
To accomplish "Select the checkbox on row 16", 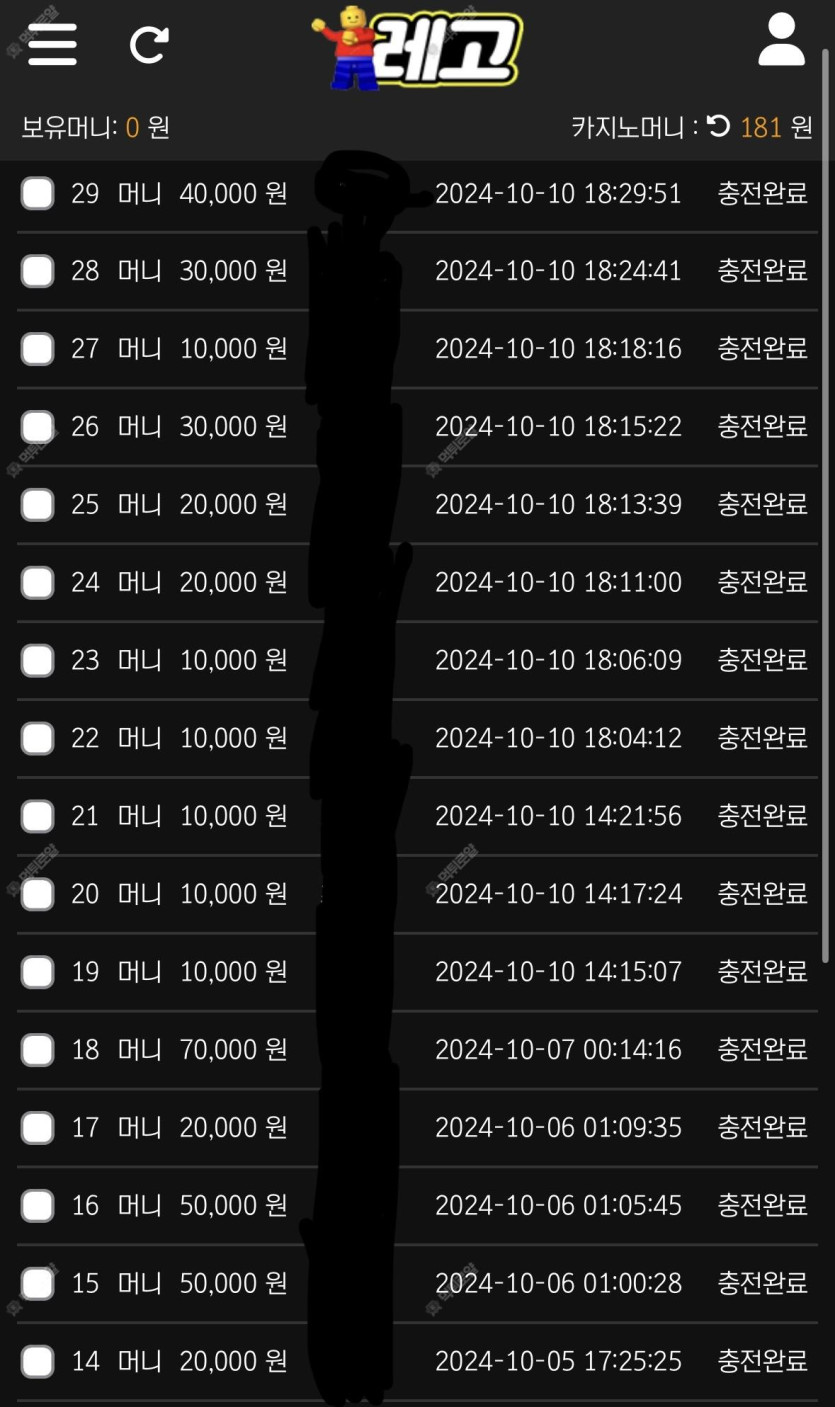I will pos(38,1206).
